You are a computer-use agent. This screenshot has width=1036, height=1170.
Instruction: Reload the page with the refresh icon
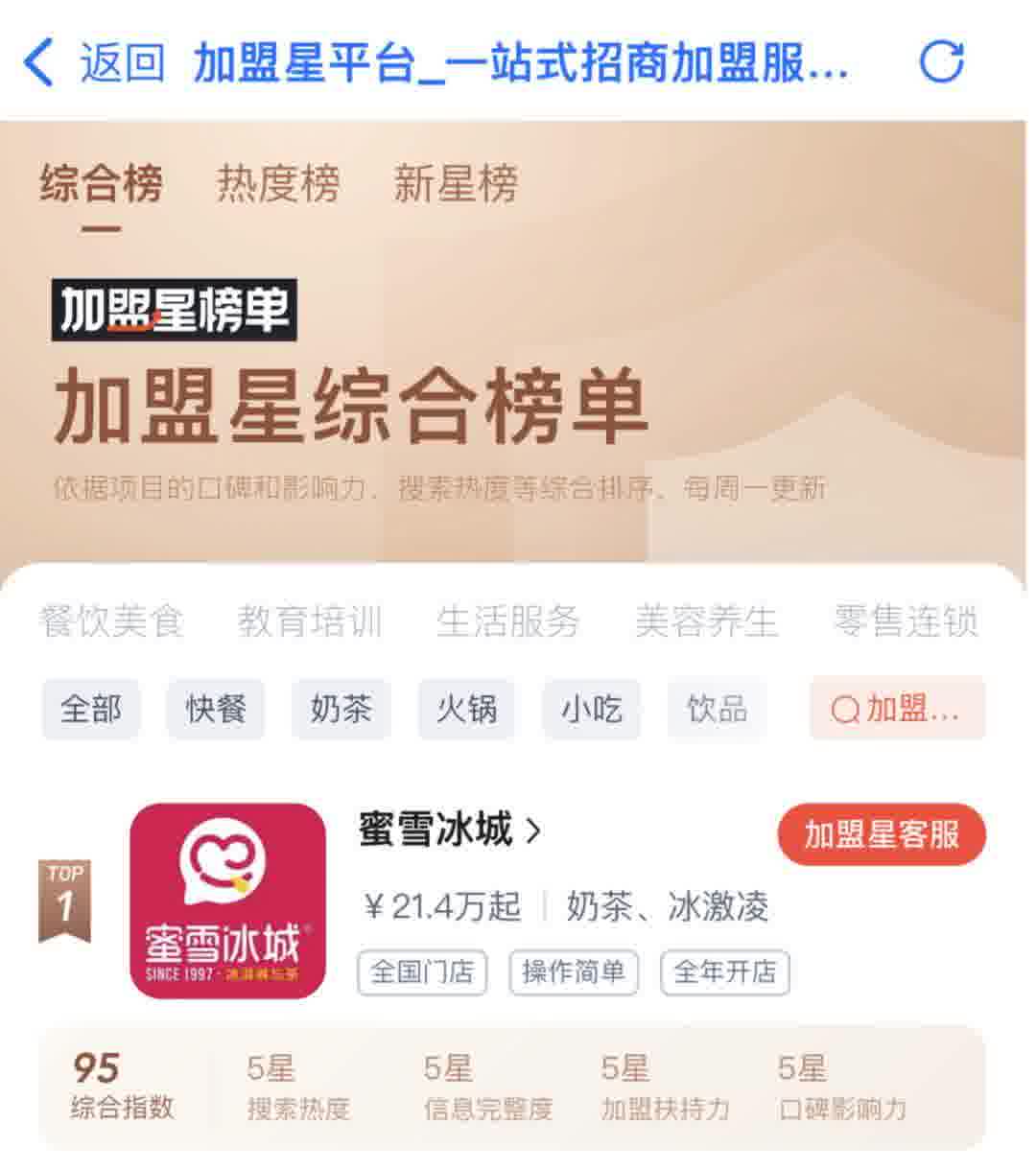[941, 63]
